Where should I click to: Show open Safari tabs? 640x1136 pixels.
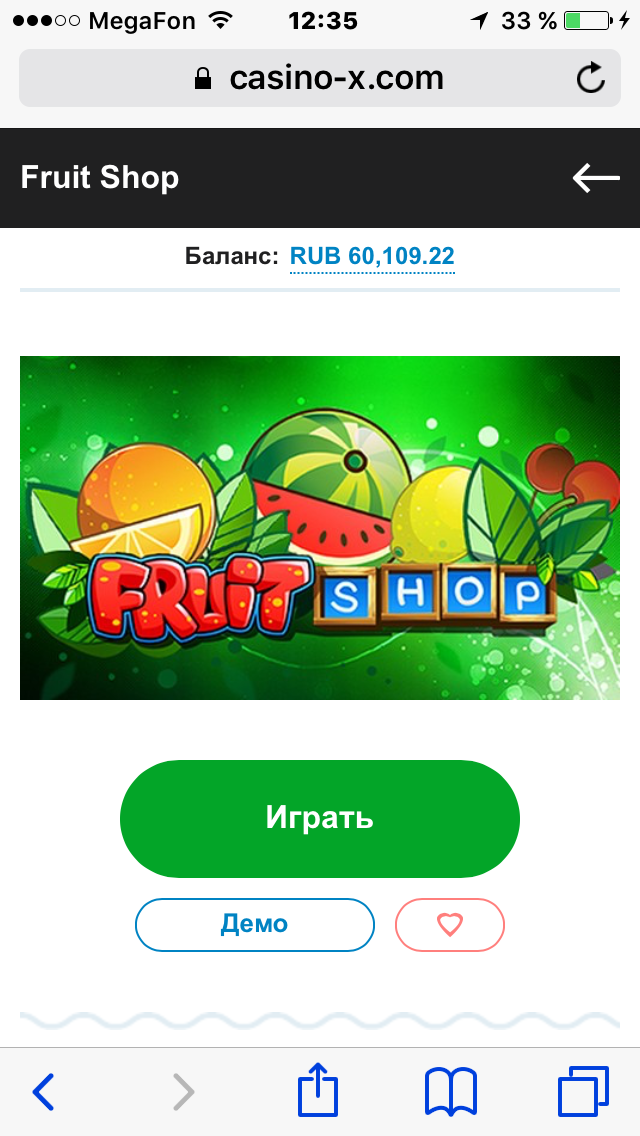pos(582,1092)
